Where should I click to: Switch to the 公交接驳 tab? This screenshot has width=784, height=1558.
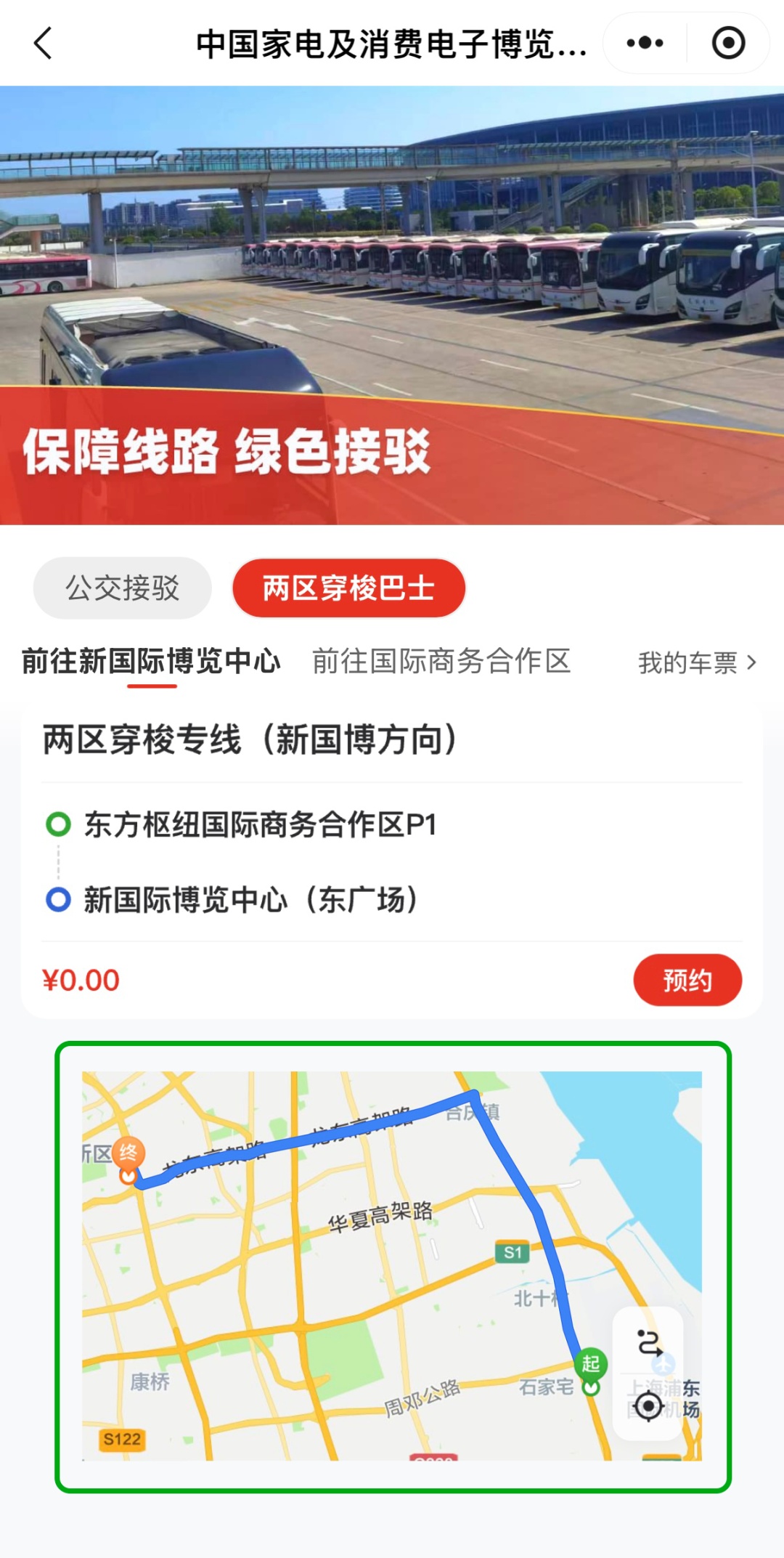[122, 588]
